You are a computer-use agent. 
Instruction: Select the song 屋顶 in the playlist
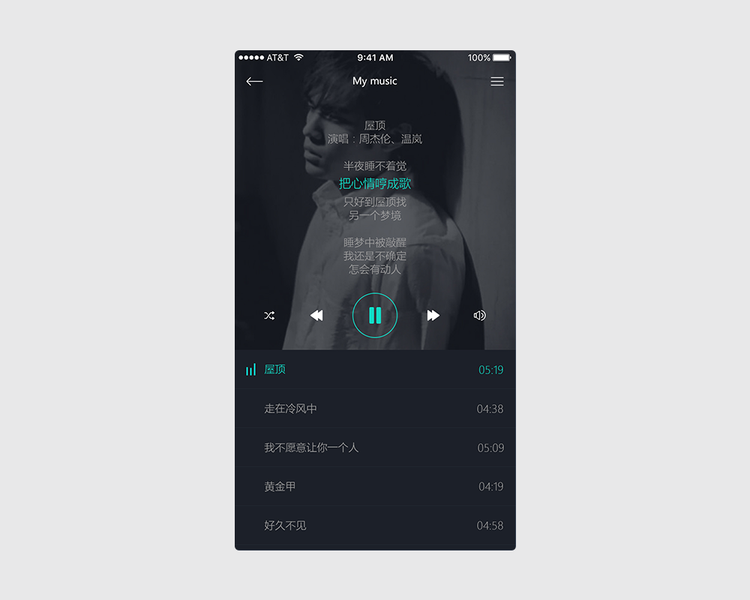375,369
